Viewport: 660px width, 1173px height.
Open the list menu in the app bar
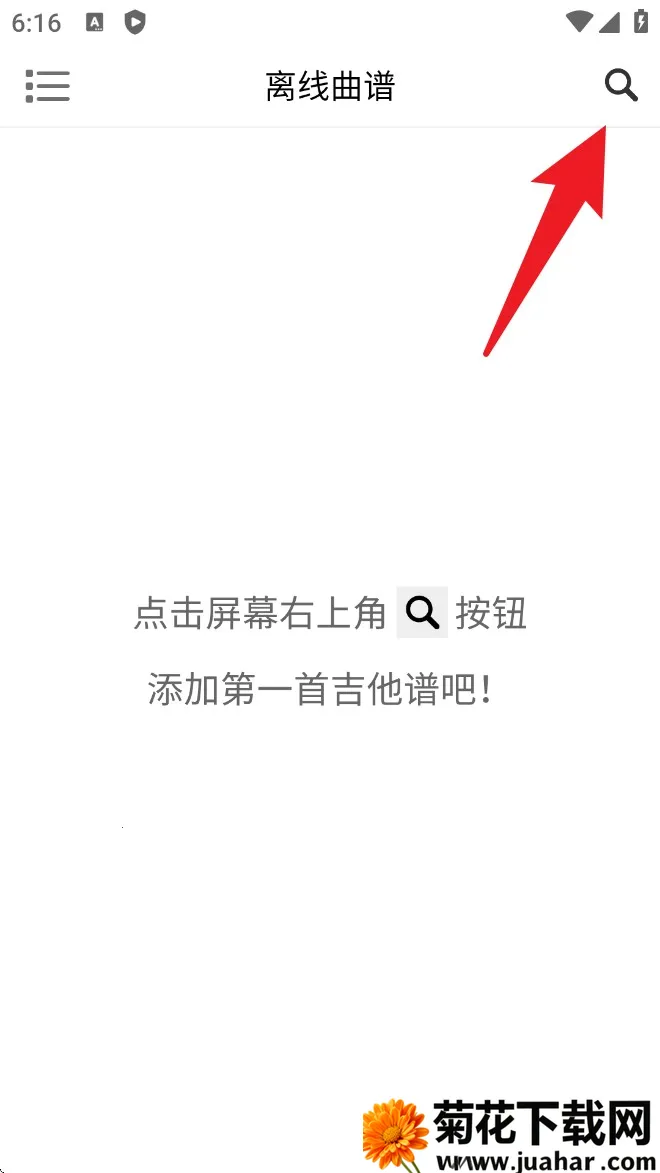(x=47, y=86)
